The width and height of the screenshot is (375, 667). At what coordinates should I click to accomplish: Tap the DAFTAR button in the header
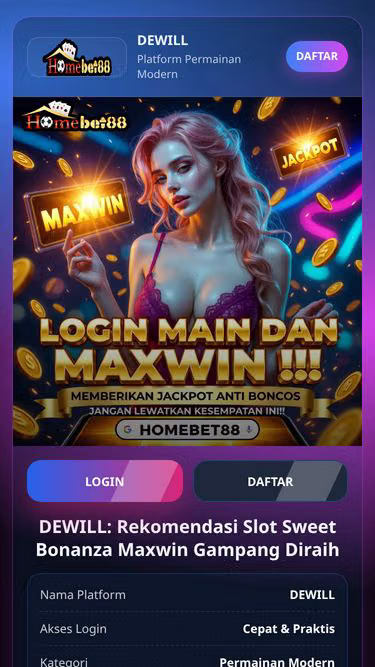[x=317, y=56]
